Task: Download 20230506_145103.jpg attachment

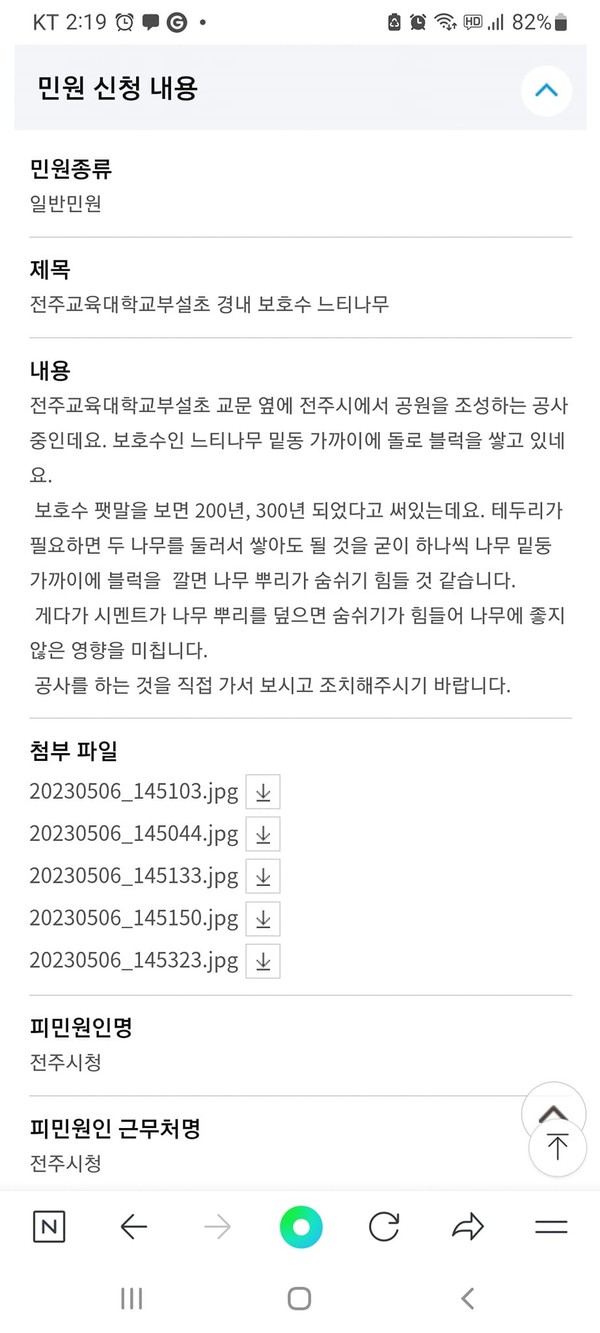Action: 263,792
